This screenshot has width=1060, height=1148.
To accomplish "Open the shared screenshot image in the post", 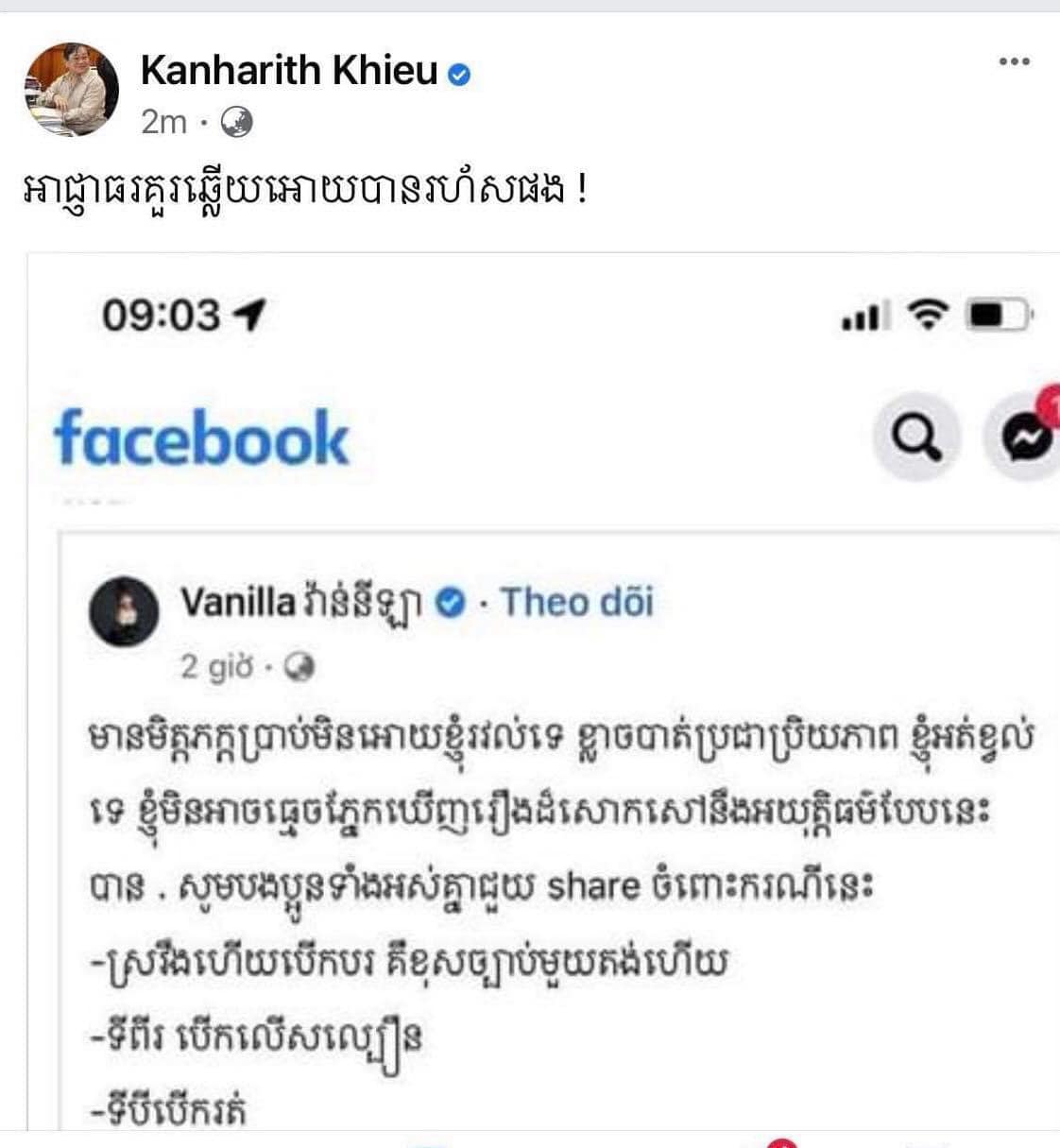I will pyautogui.click(x=543, y=690).
